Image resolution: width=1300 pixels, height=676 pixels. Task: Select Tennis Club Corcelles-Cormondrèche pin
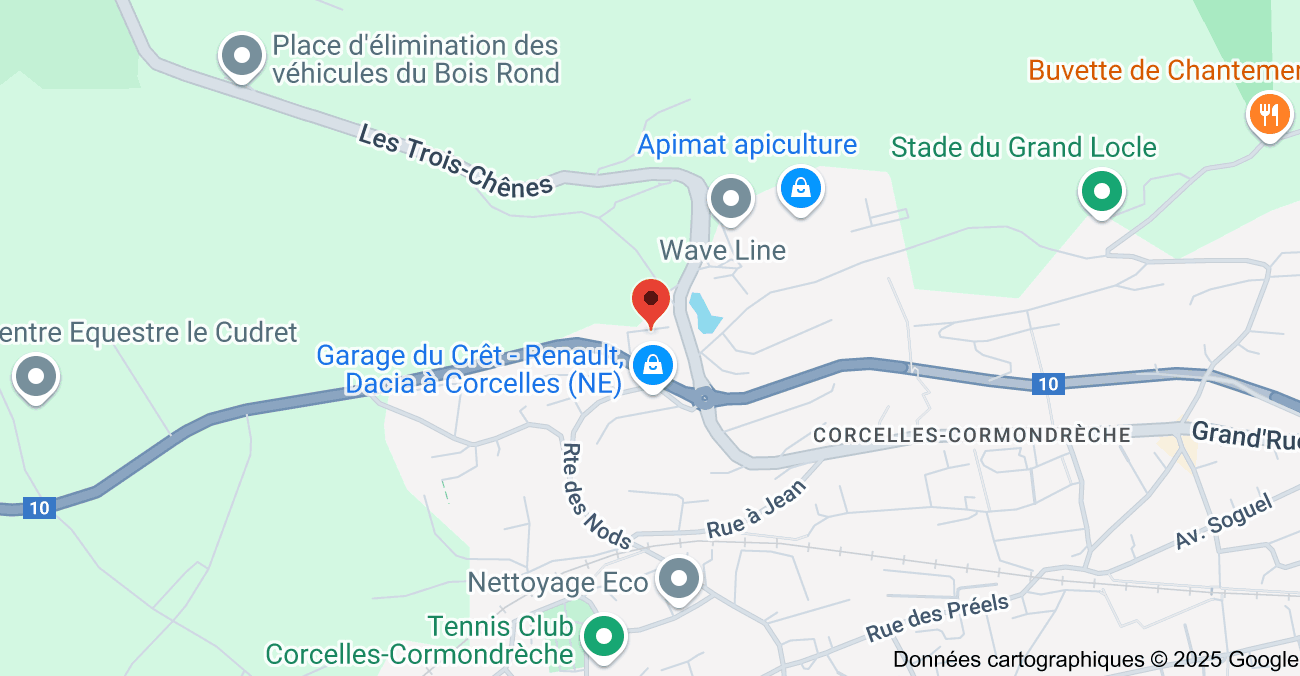[x=603, y=637]
